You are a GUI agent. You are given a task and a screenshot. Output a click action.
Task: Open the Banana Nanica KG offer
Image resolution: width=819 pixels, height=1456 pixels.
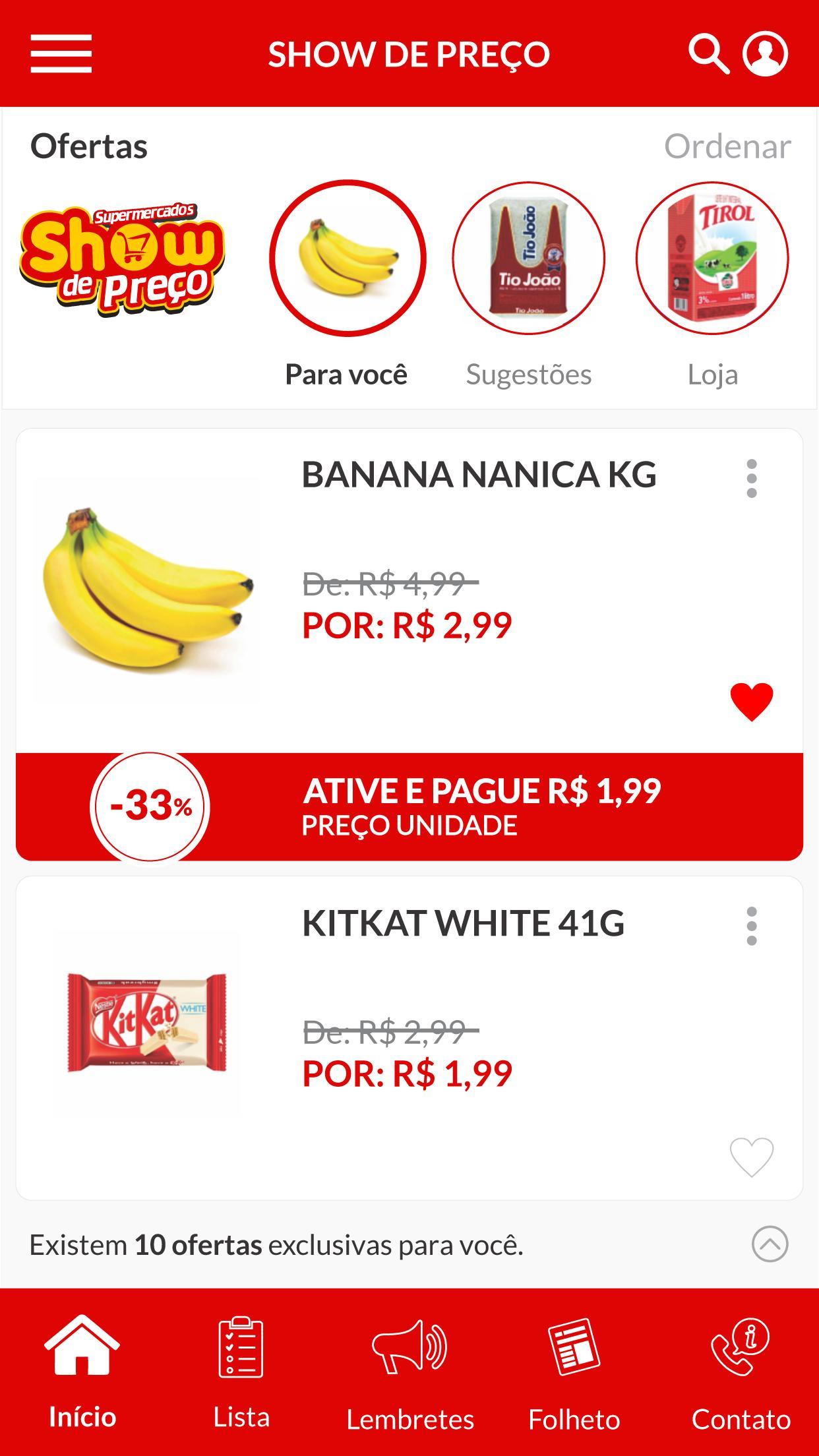pos(479,475)
